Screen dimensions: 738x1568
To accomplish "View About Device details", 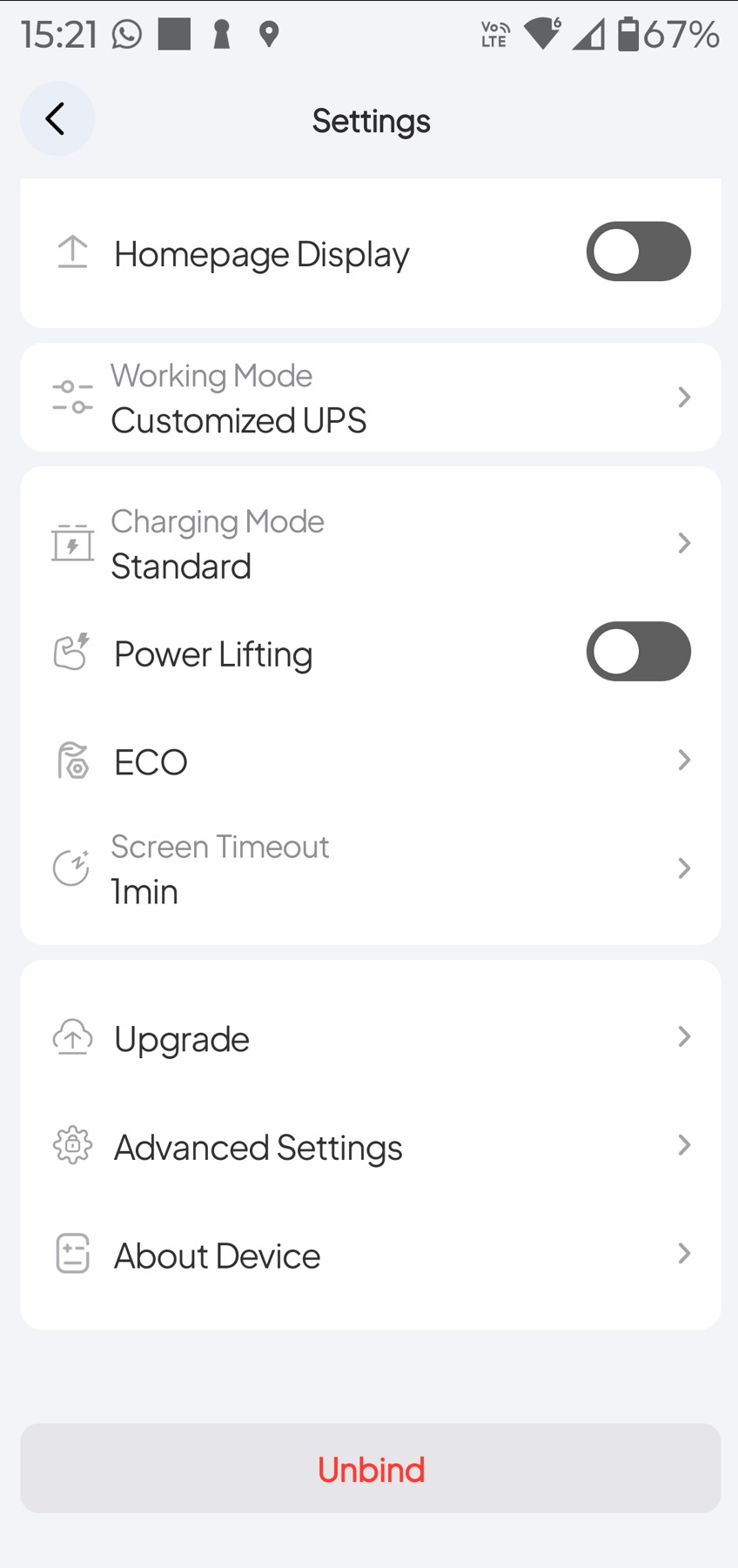I will click(371, 1255).
